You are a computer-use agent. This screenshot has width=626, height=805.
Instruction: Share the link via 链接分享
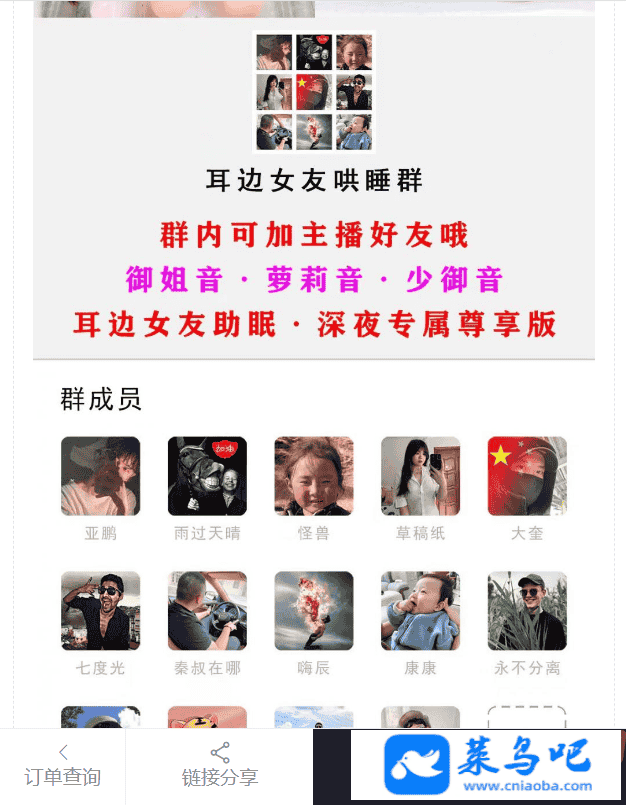pos(219,766)
